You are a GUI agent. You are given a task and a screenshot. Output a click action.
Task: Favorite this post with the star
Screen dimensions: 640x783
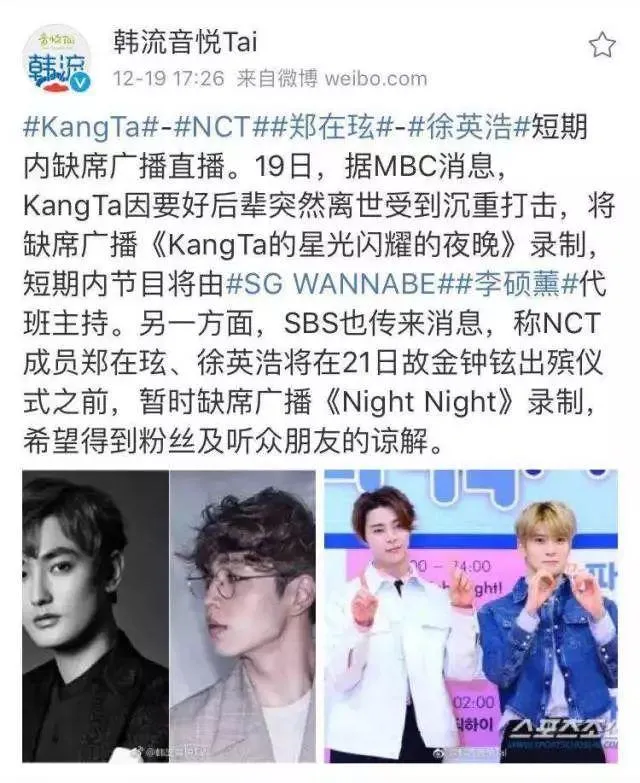point(601,44)
